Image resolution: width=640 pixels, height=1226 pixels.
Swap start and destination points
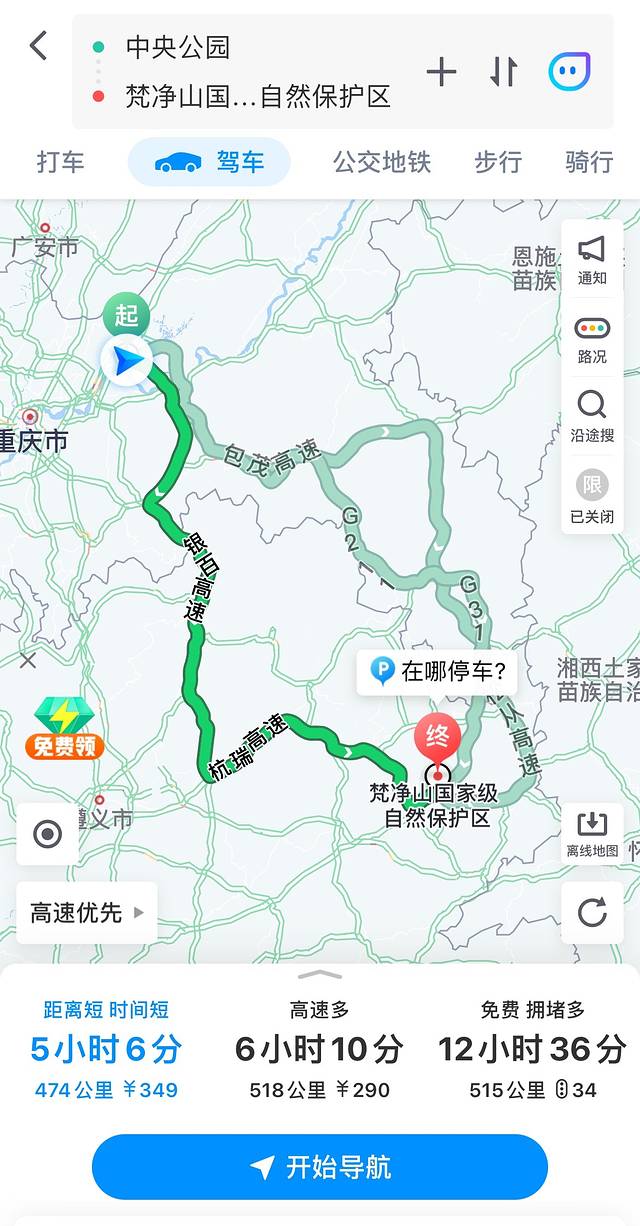click(504, 71)
